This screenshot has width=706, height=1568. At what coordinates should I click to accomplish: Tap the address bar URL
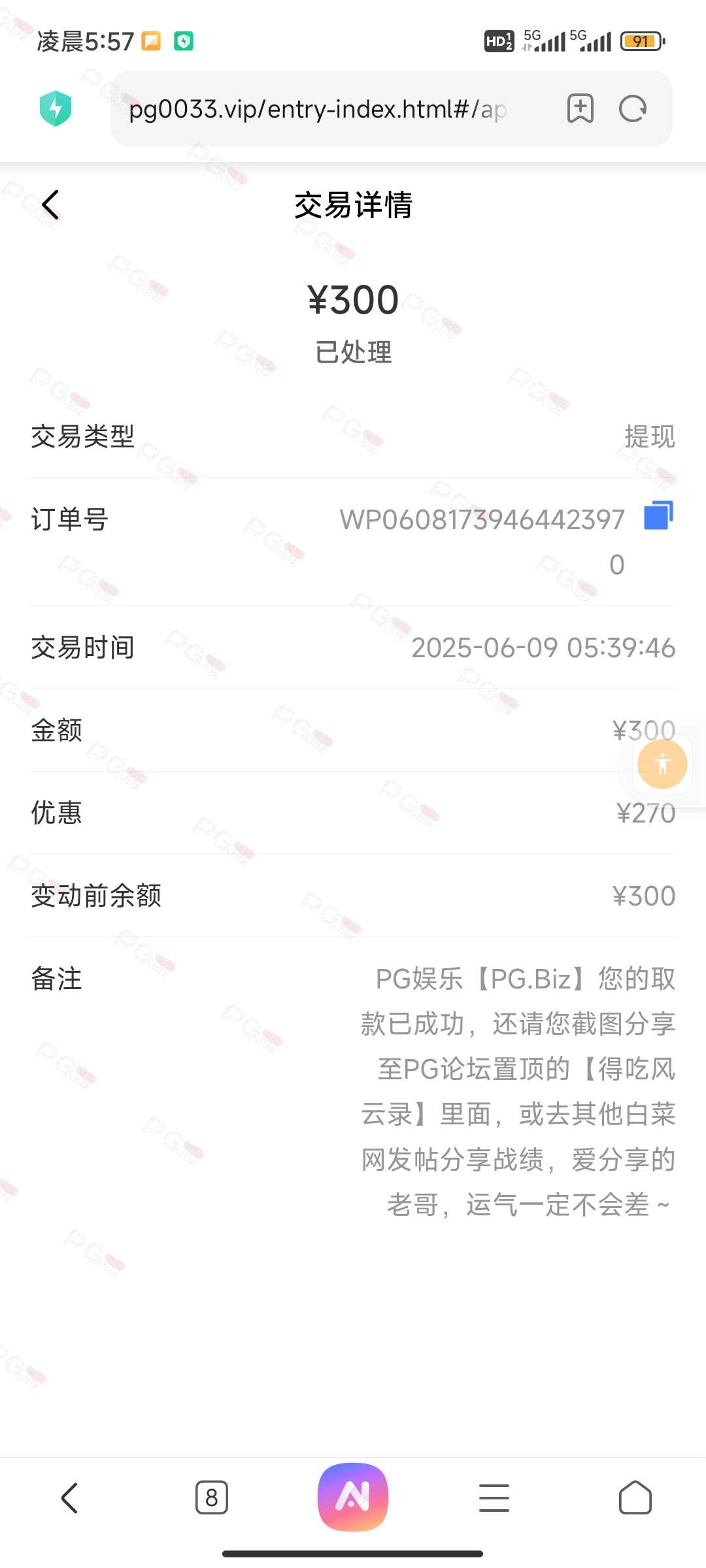click(318, 109)
